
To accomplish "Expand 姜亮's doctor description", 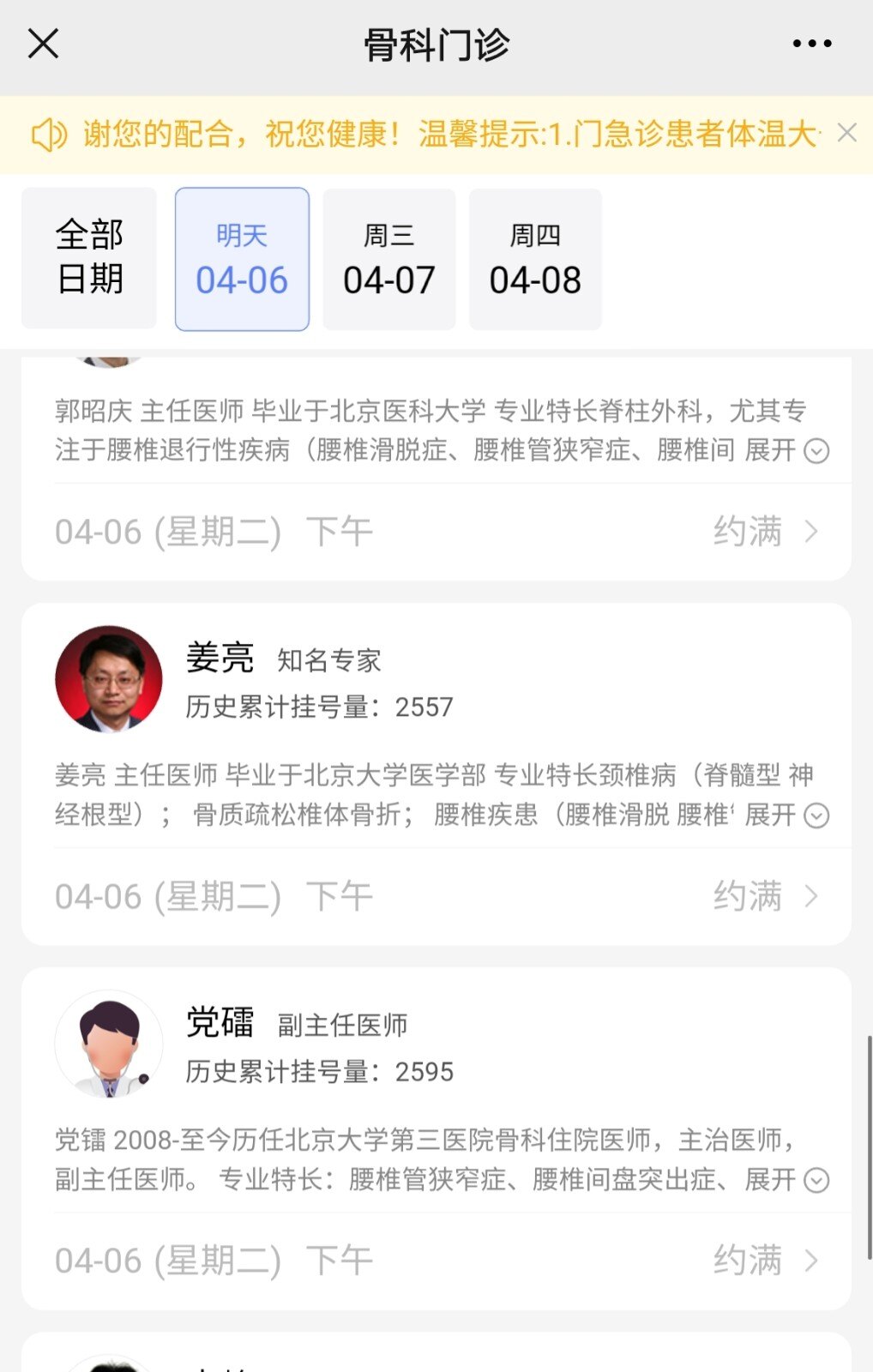I will (x=786, y=815).
